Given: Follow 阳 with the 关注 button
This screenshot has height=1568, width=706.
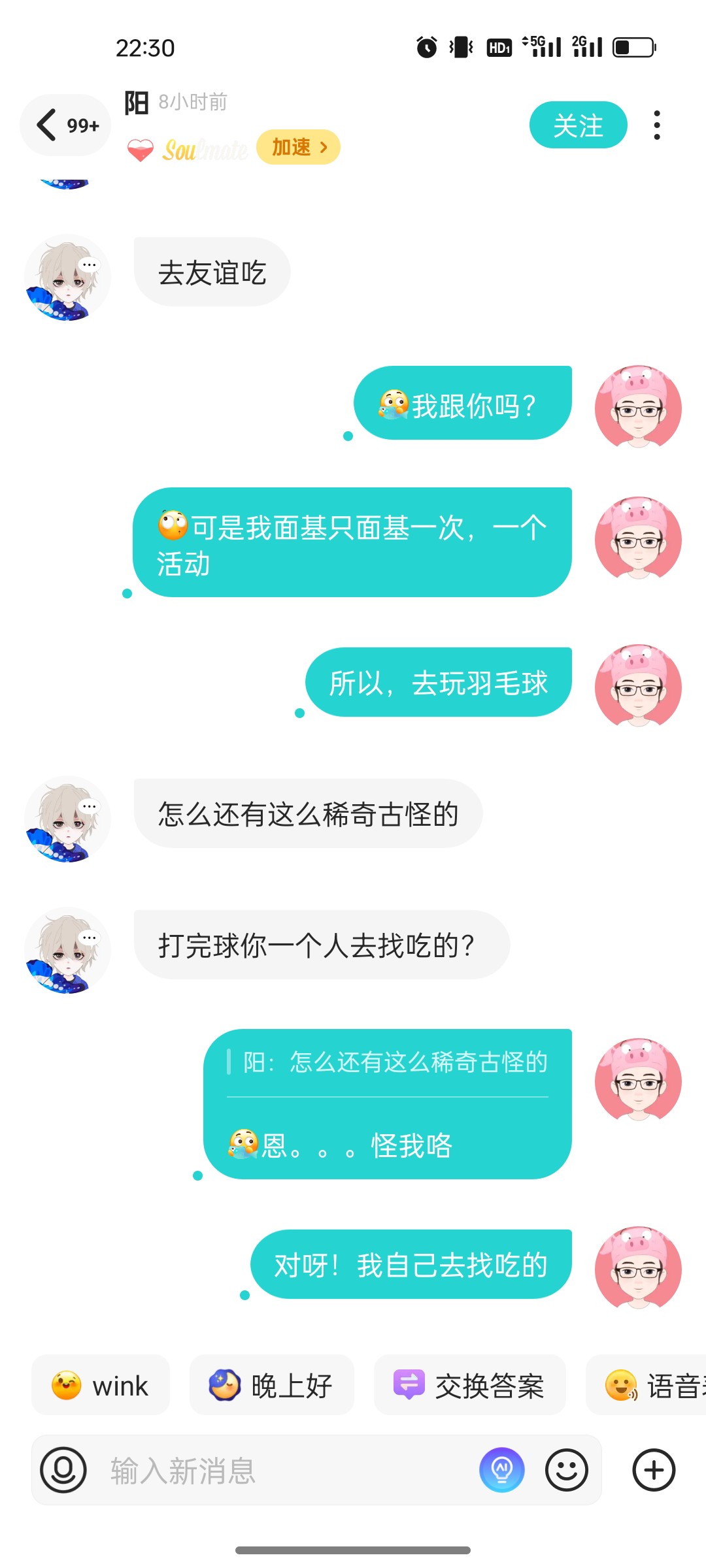Looking at the screenshot, I should coord(578,125).
